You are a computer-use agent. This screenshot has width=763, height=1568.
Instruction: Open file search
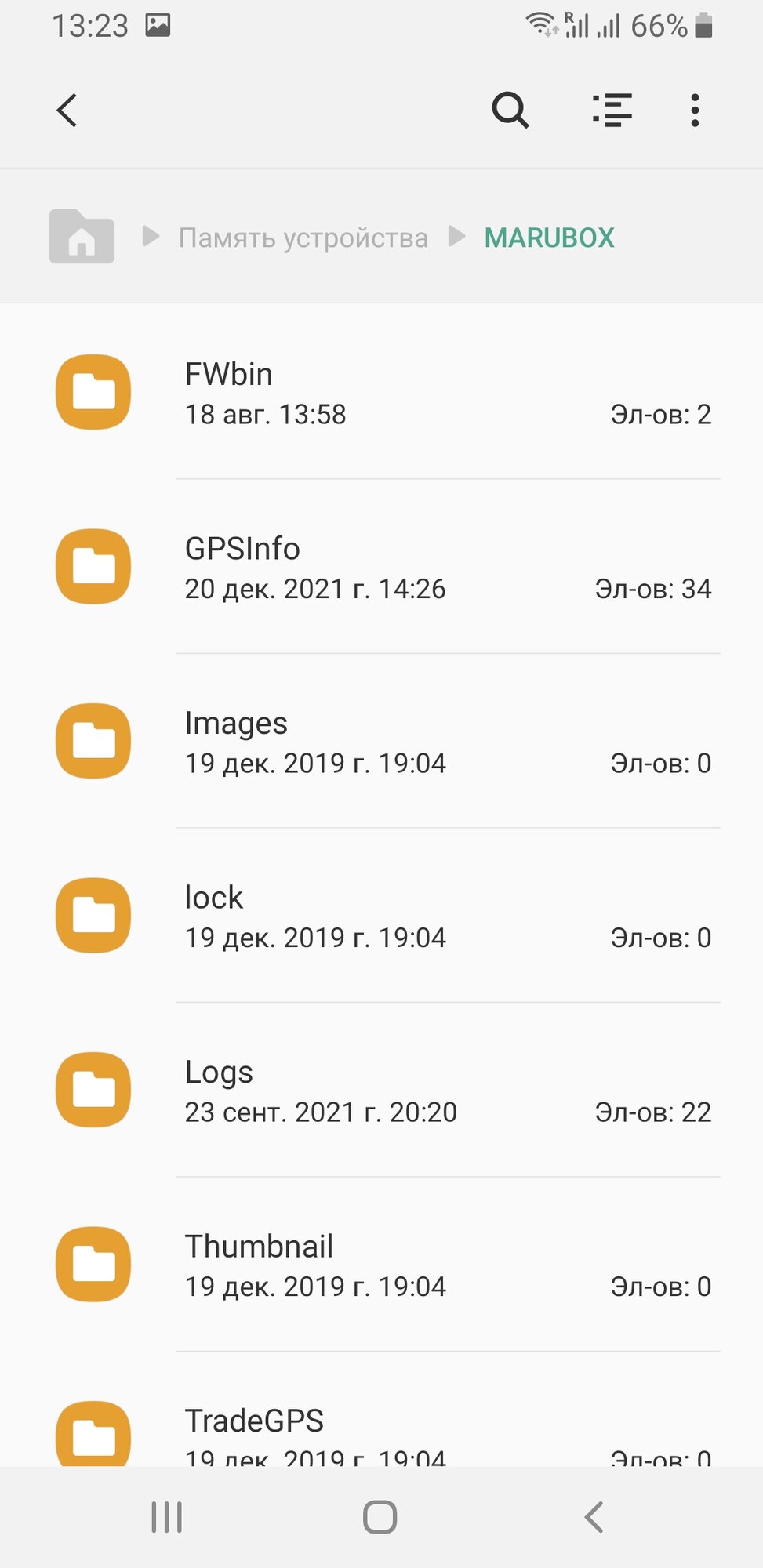[x=510, y=111]
